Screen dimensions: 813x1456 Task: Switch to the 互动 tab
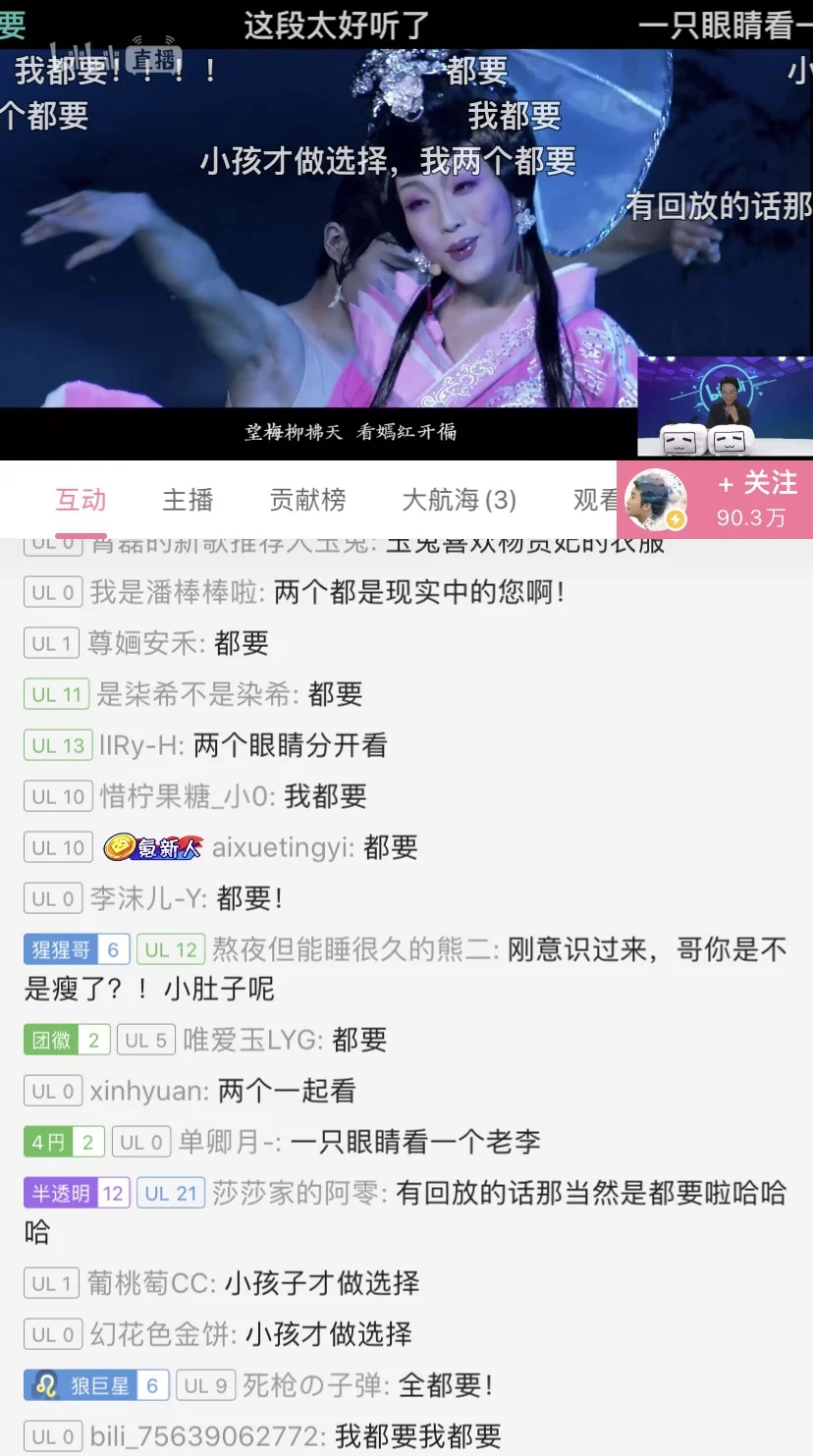(81, 500)
